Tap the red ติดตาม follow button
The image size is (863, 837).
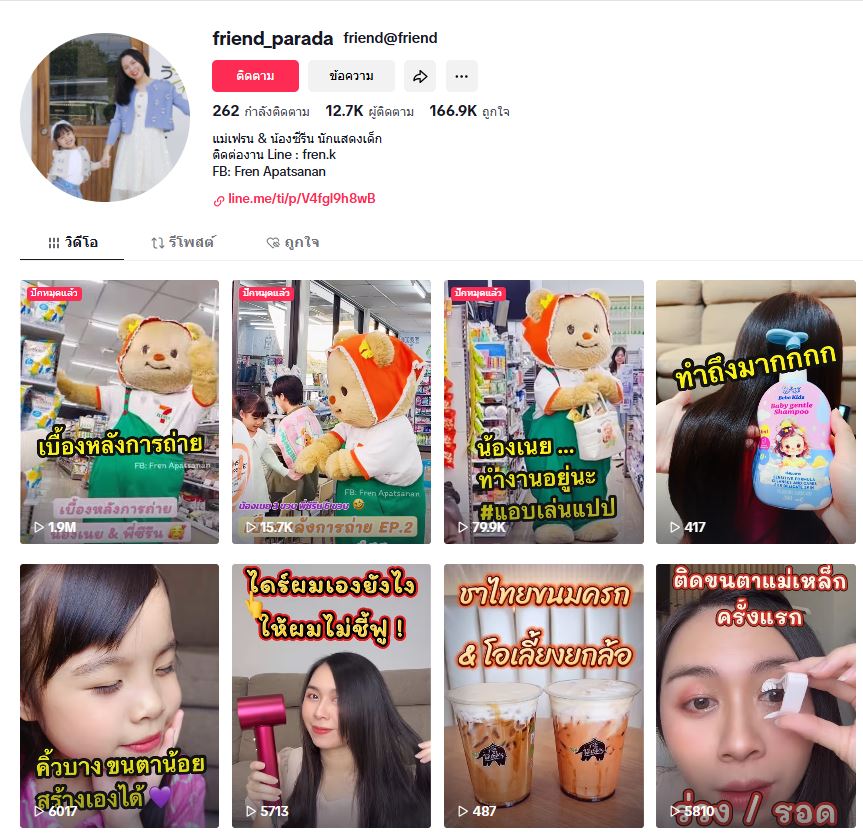point(255,76)
